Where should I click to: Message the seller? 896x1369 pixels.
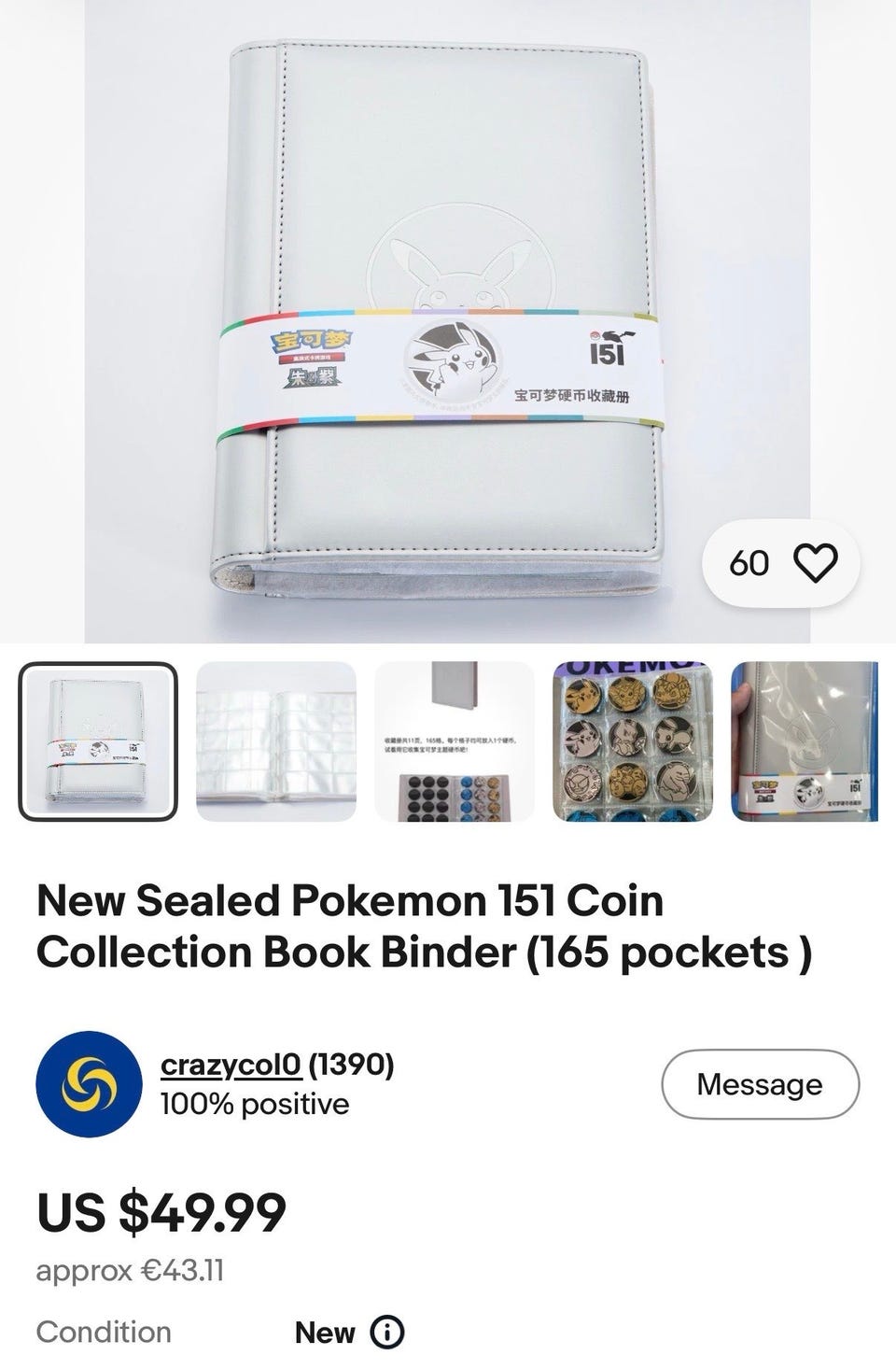click(760, 1084)
